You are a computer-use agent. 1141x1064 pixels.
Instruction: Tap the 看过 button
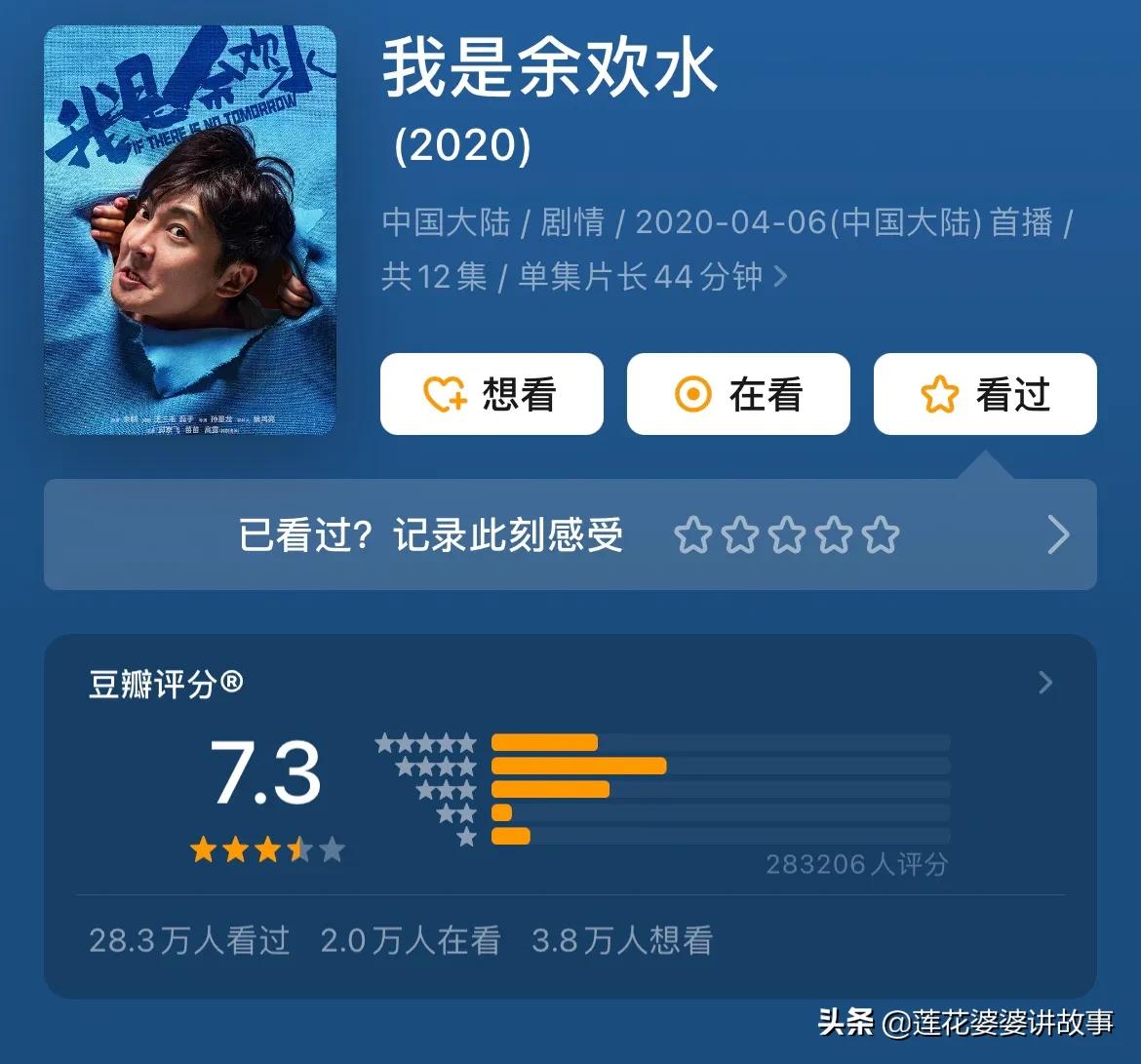985,394
